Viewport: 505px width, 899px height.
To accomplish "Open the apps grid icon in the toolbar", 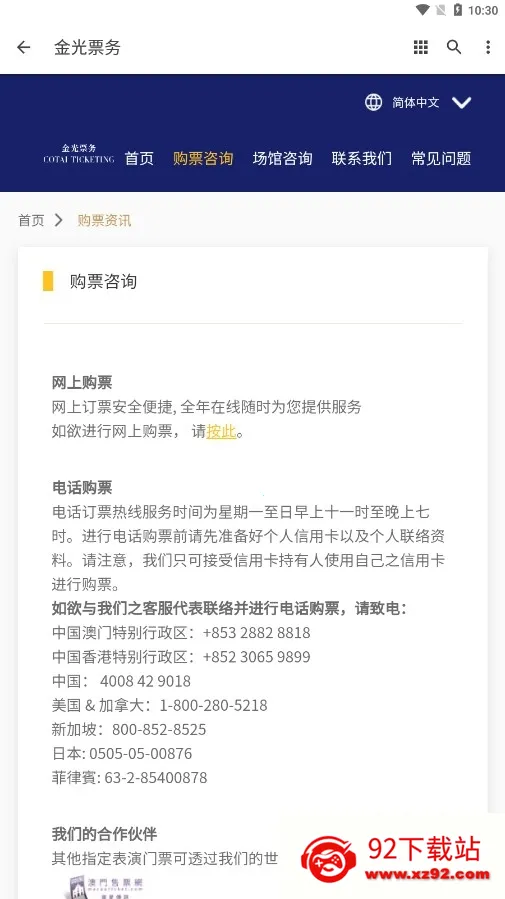I will (421, 47).
